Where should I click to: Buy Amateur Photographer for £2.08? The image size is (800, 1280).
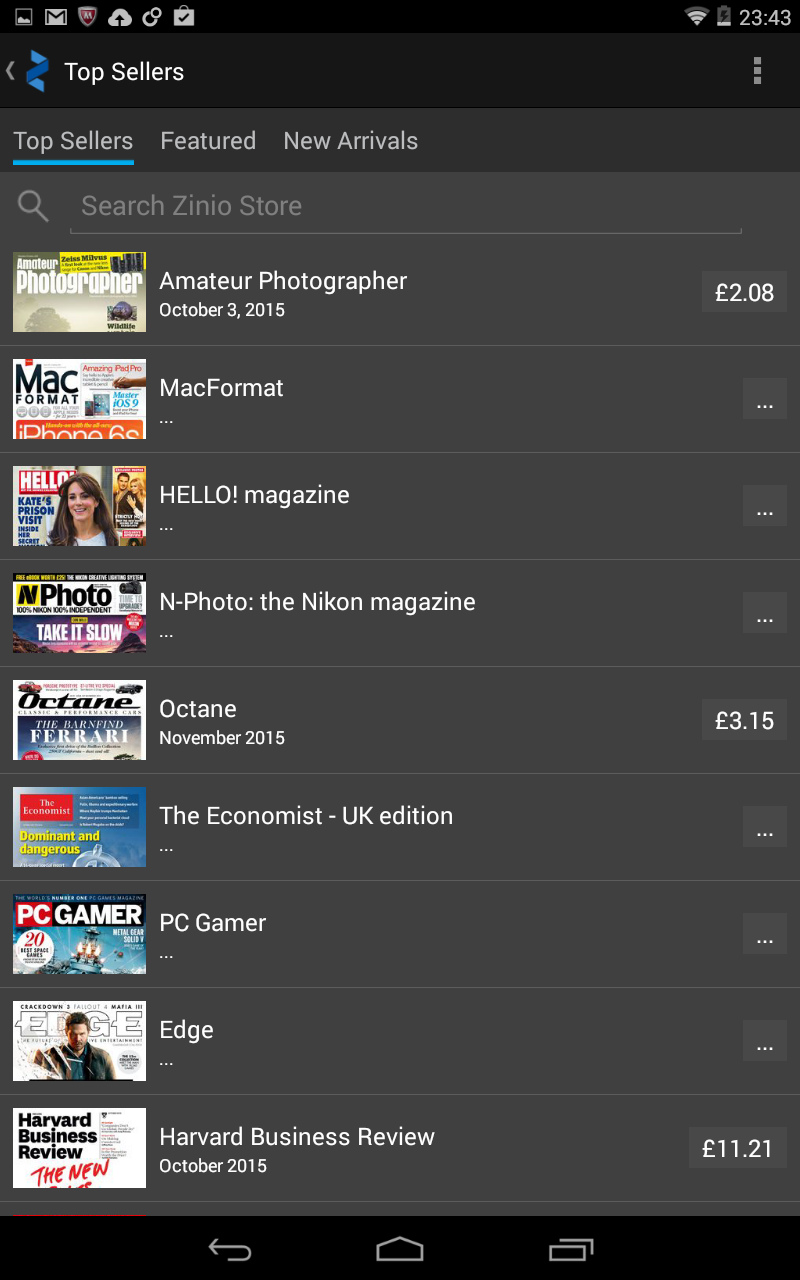click(x=744, y=292)
